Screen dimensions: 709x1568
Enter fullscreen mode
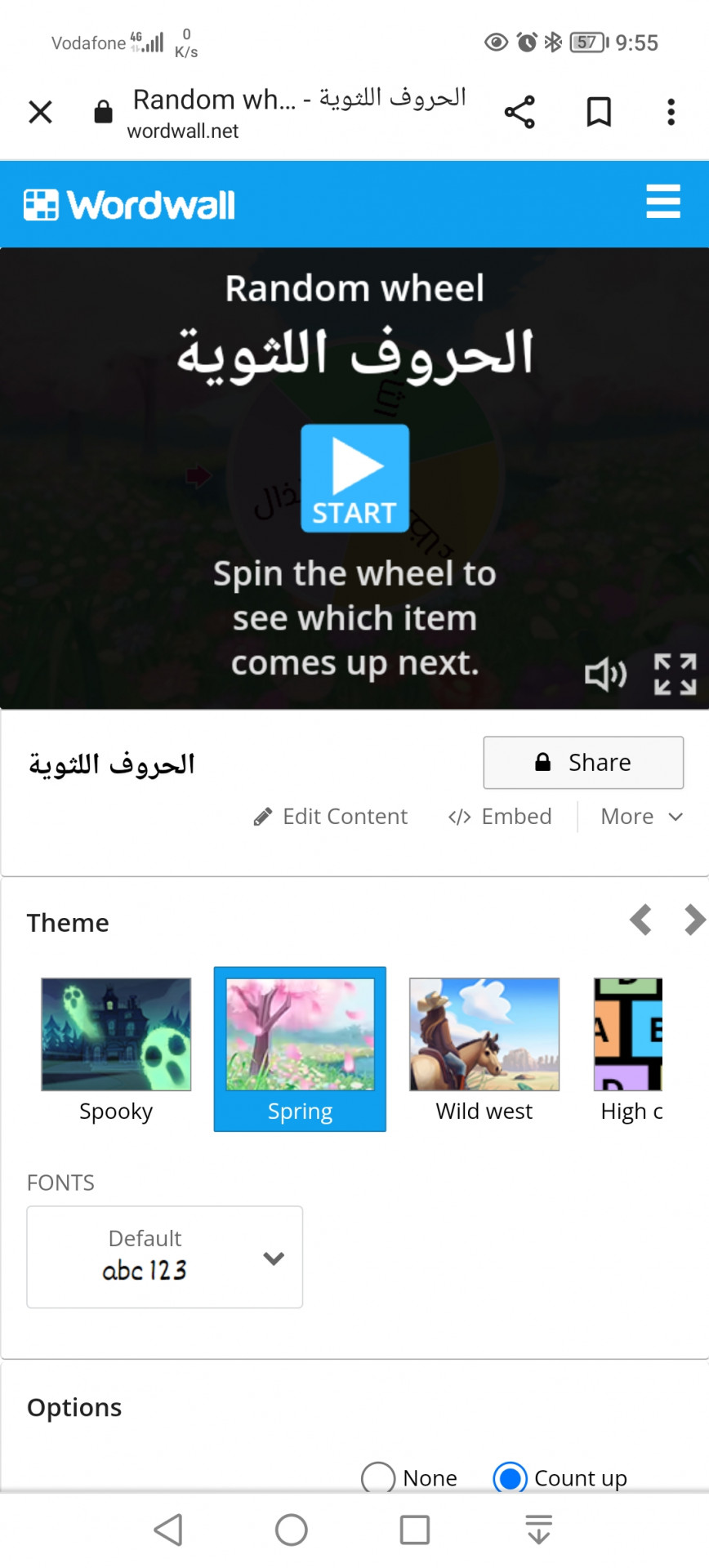click(675, 675)
